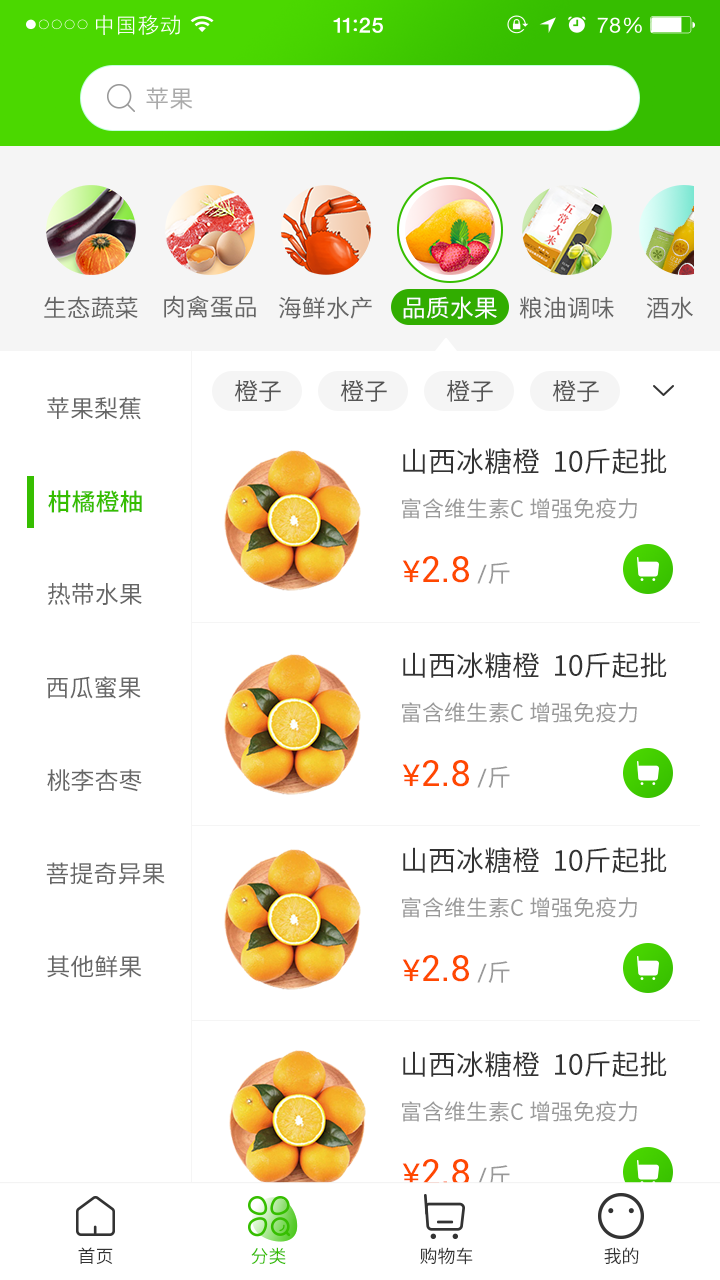The height and width of the screenshot is (1280, 720).
Task: Switch to the 我的 tab
Action: [x=621, y=1230]
